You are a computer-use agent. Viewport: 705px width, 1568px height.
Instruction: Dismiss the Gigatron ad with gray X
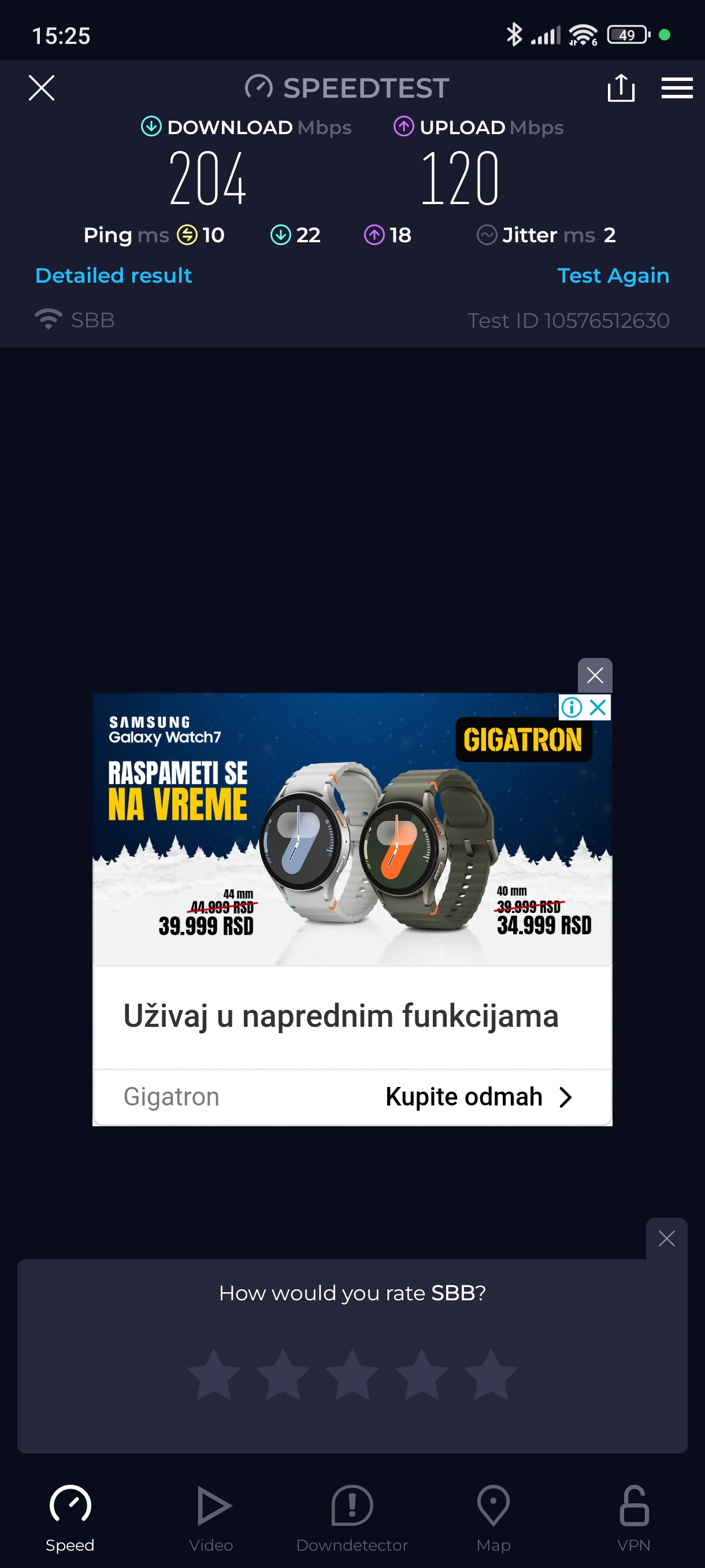point(594,675)
